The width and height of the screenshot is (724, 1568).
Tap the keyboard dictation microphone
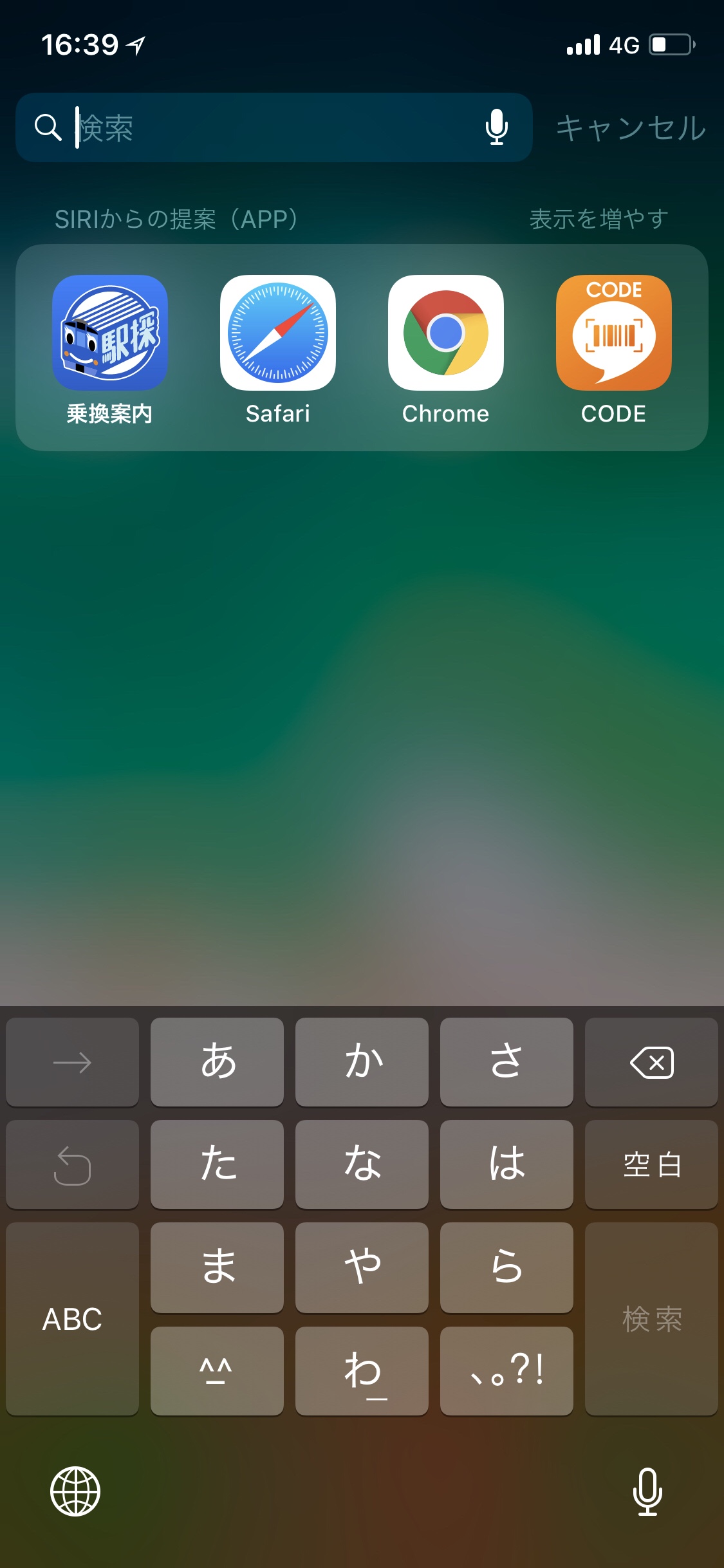pos(647,1491)
